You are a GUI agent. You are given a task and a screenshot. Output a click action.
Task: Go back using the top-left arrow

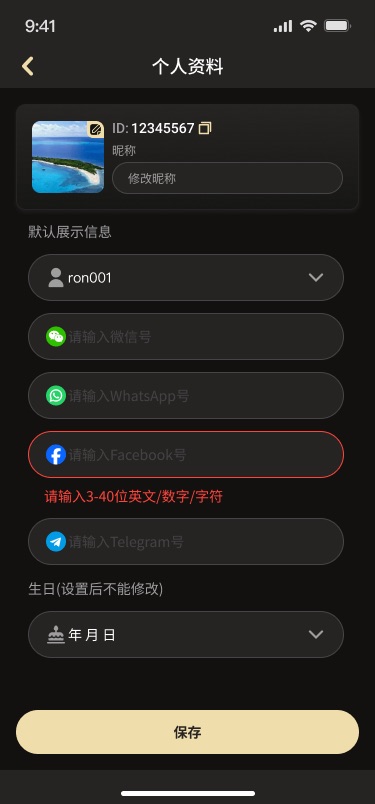pyautogui.click(x=28, y=67)
